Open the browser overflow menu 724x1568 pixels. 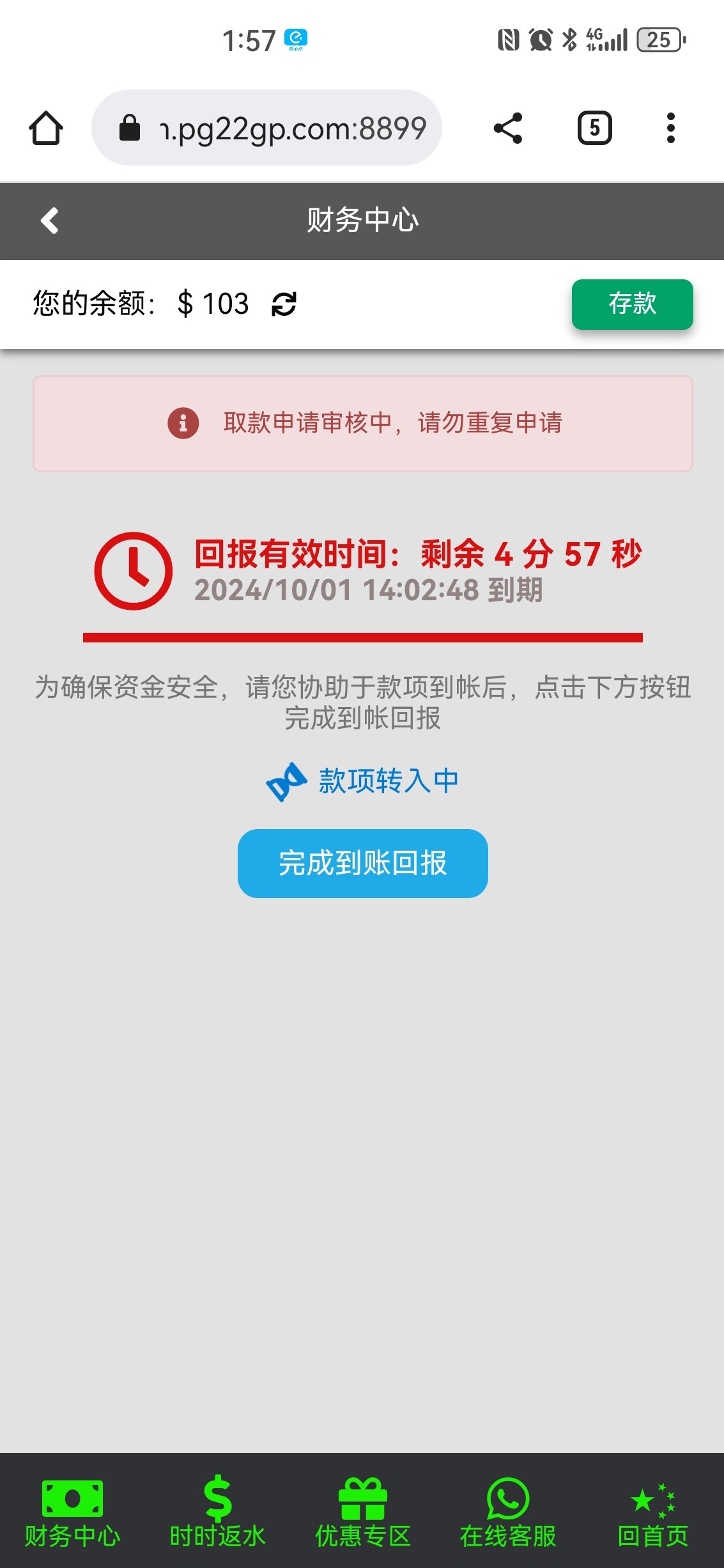pos(670,128)
